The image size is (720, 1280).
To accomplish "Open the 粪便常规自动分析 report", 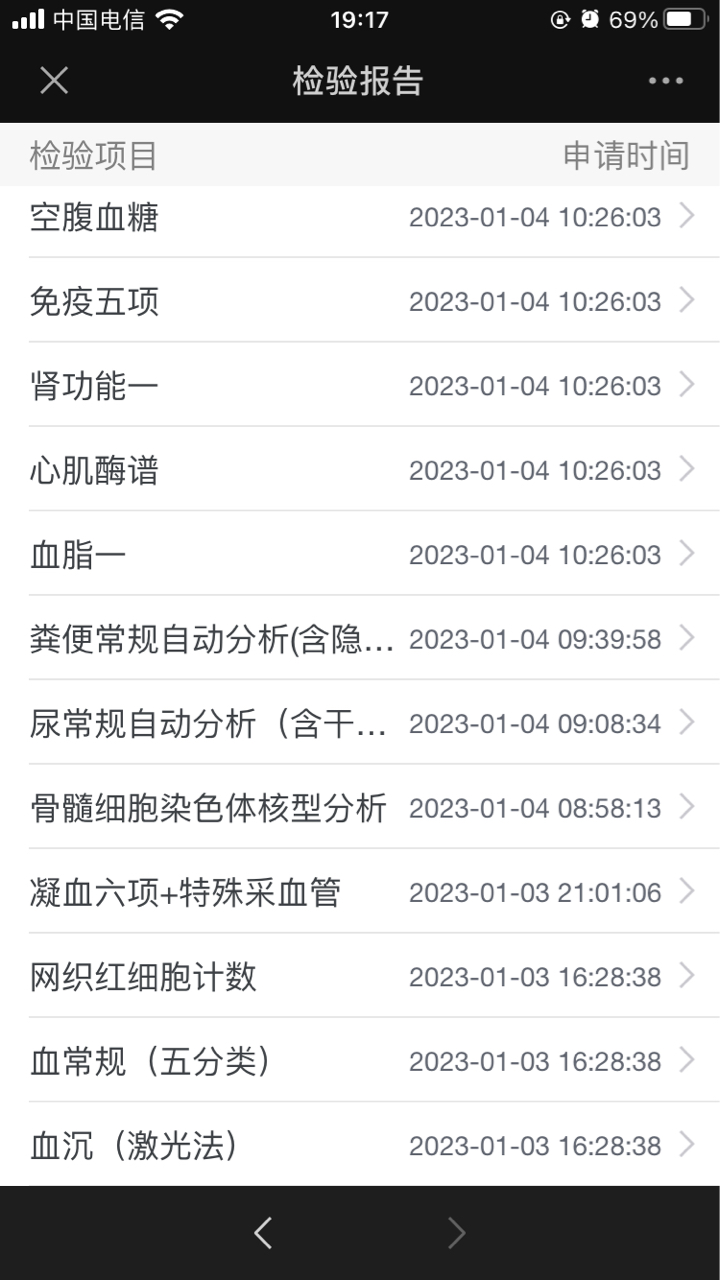I will pyautogui.click(x=360, y=638).
